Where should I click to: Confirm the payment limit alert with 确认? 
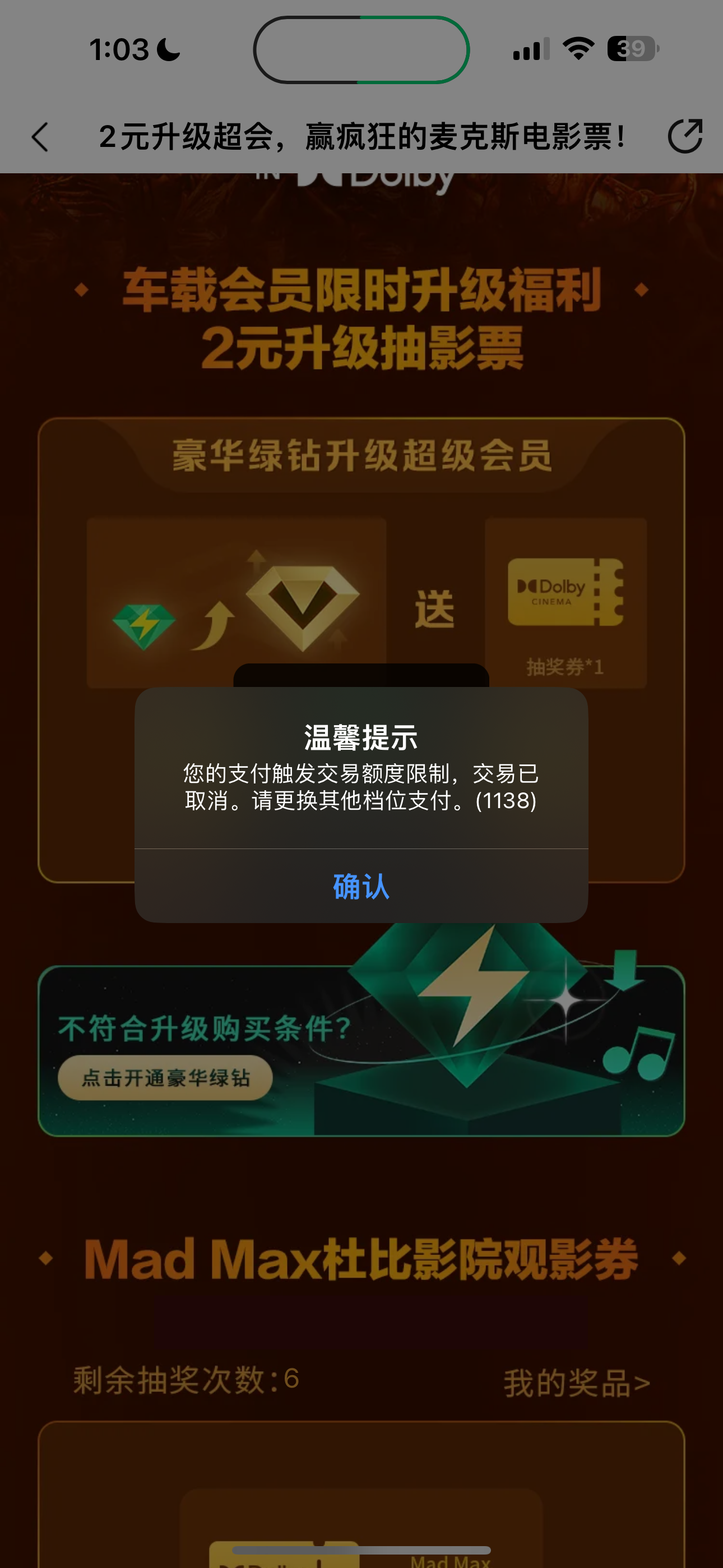361,886
